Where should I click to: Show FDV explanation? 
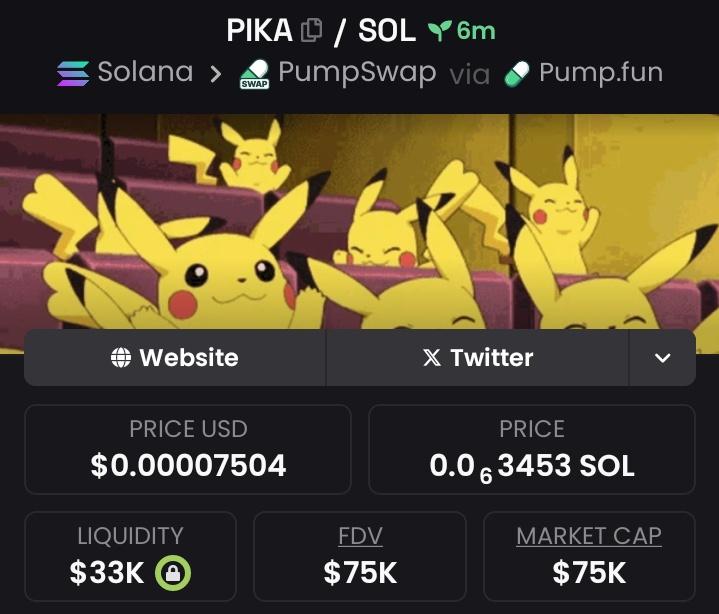(x=360, y=536)
